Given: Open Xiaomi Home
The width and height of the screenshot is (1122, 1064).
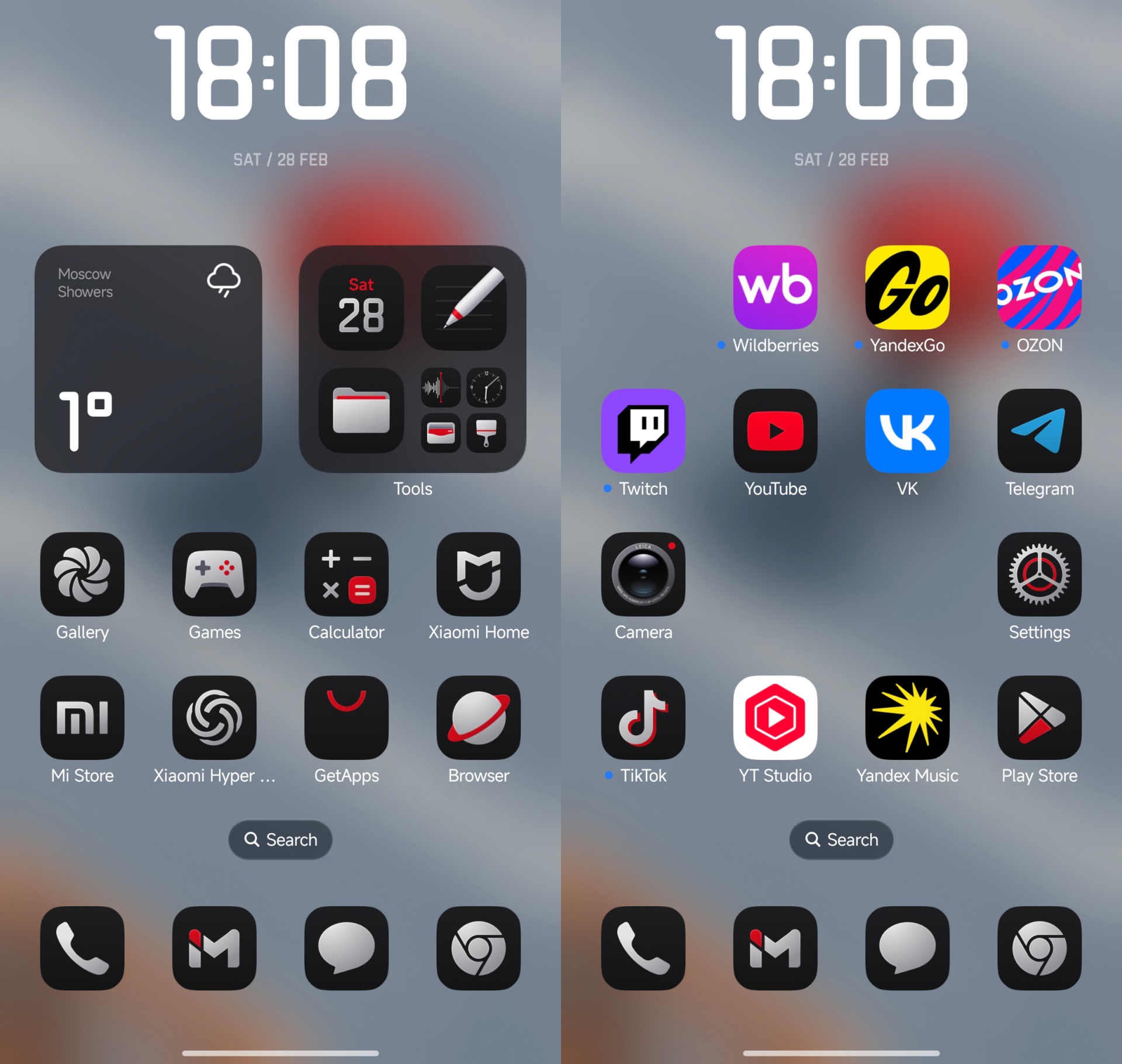Looking at the screenshot, I should click(479, 574).
